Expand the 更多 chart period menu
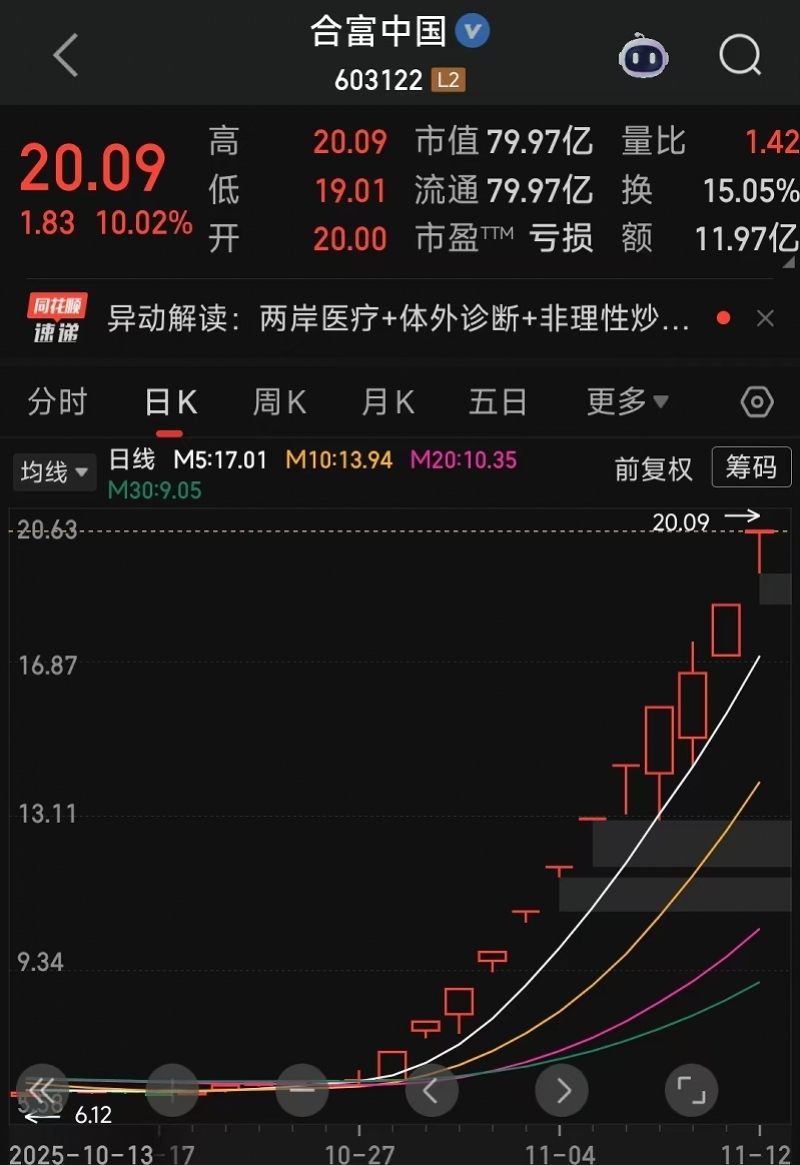The width and height of the screenshot is (800, 1165). (x=627, y=402)
